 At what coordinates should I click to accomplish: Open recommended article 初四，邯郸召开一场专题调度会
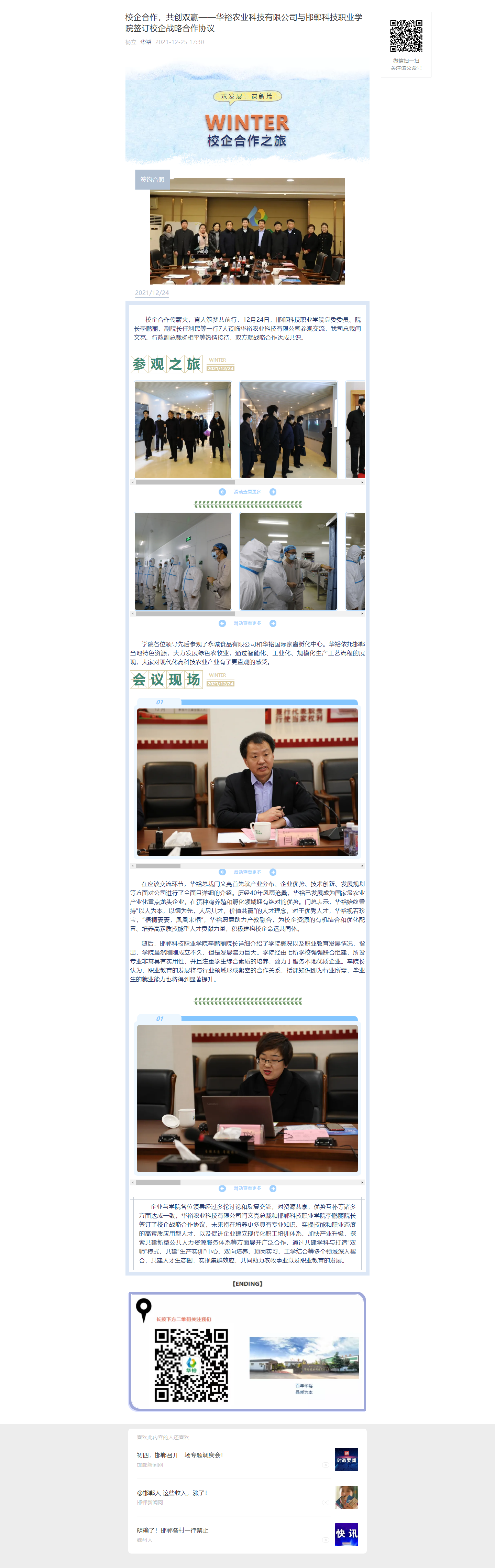point(180,1454)
